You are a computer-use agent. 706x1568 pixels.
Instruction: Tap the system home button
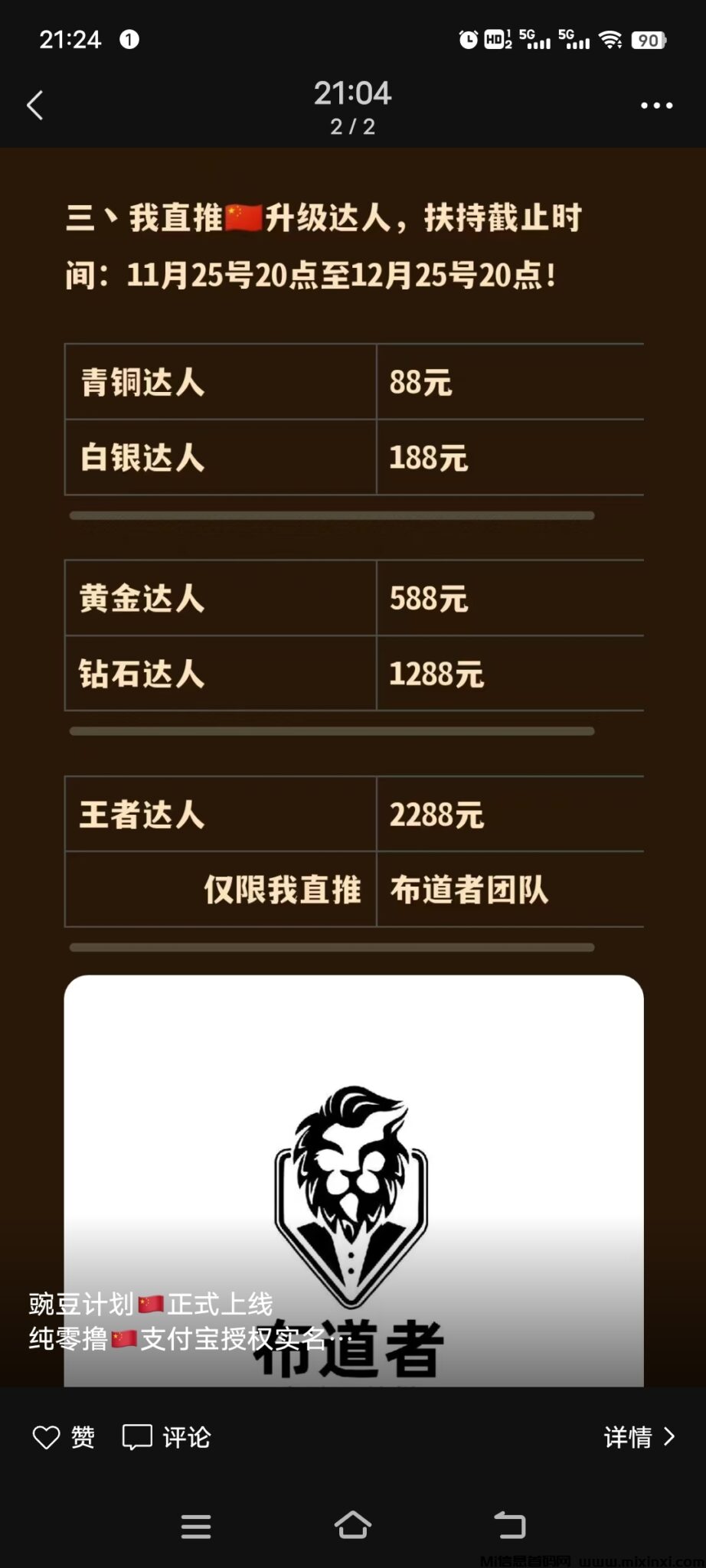[353, 1525]
